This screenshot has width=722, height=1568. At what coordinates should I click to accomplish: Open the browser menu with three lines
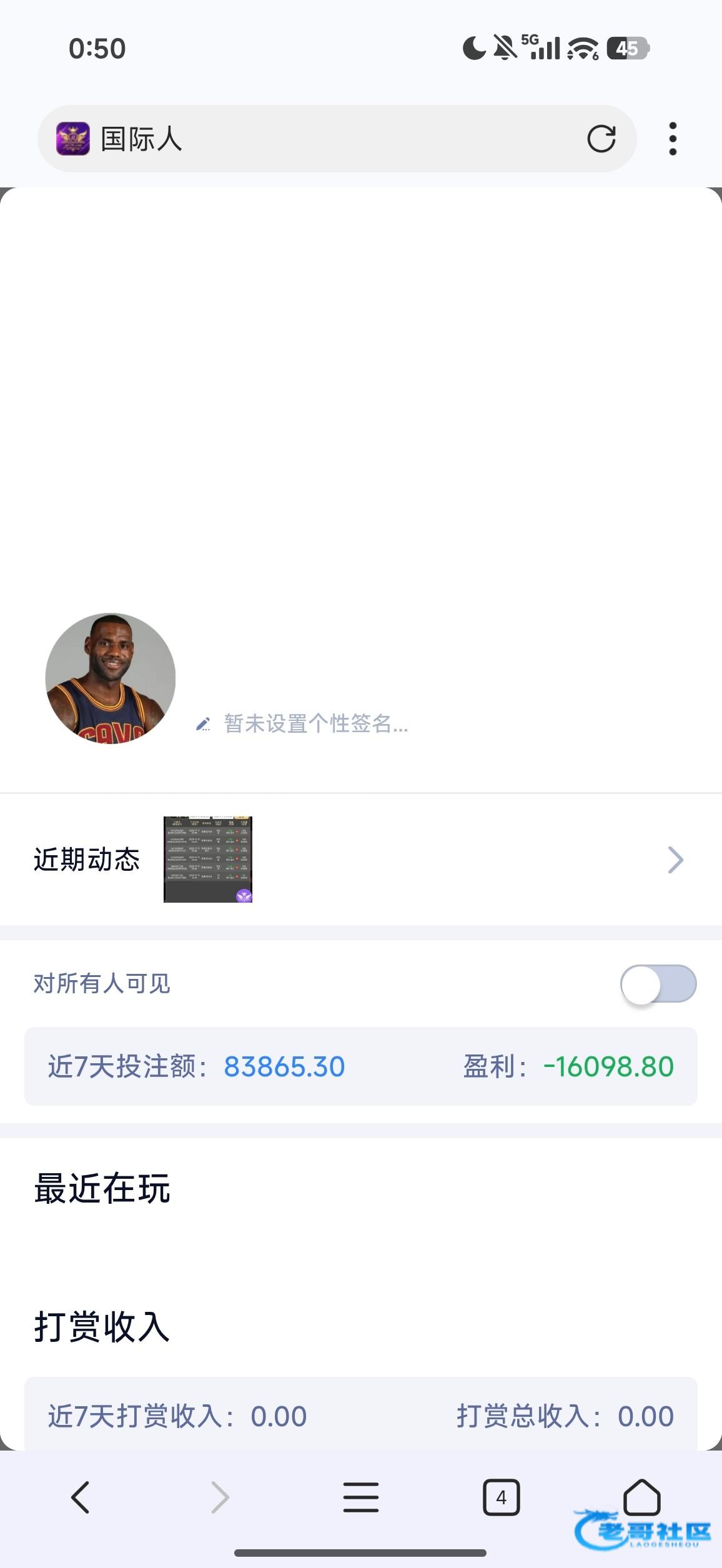[x=361, y=1497]
